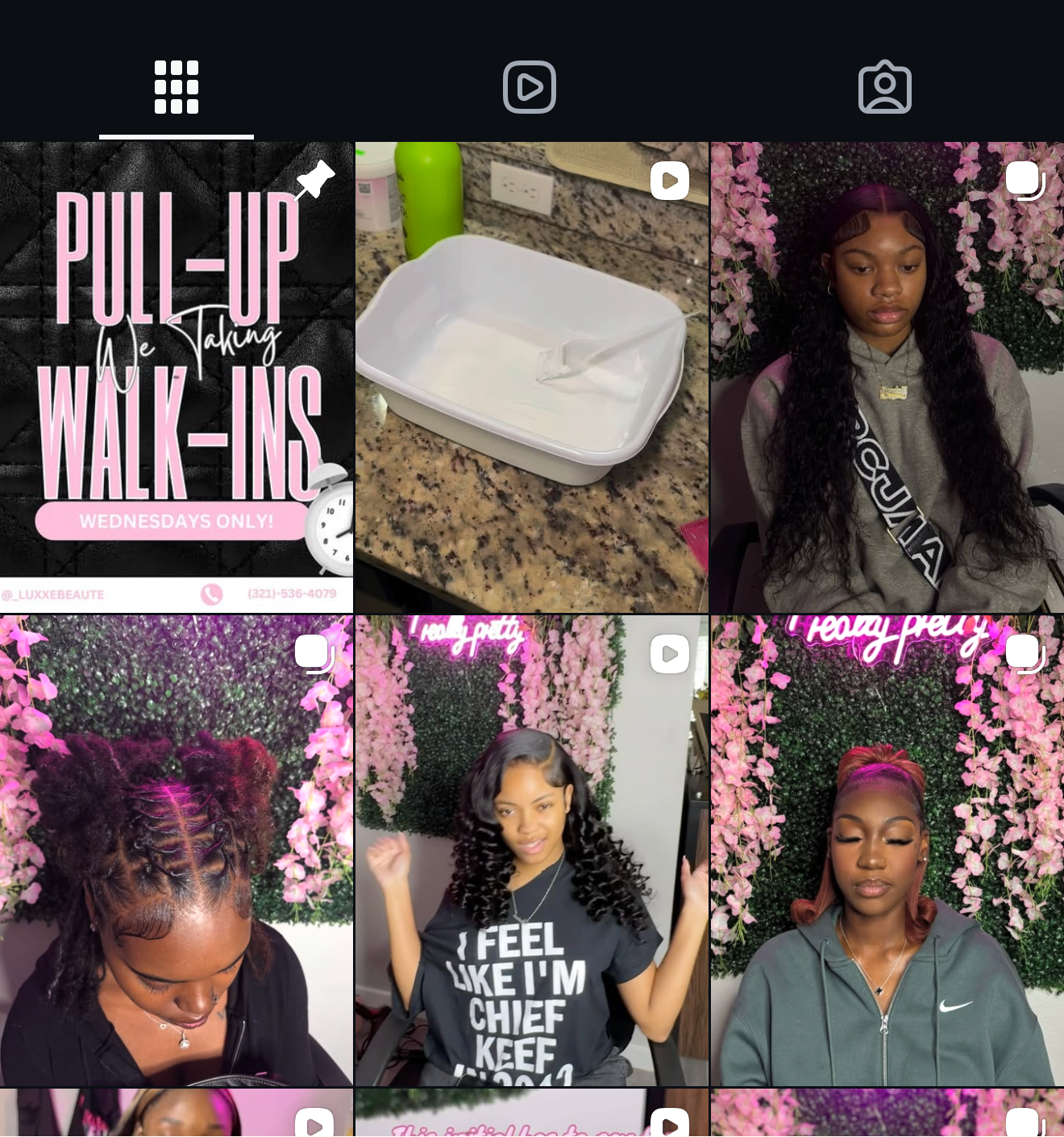Image resolution: width=1064 pixels, height=1137 pixels.
Task: Switch to the Reels tab
Action: pyautogui.click(x=530, y=87)
